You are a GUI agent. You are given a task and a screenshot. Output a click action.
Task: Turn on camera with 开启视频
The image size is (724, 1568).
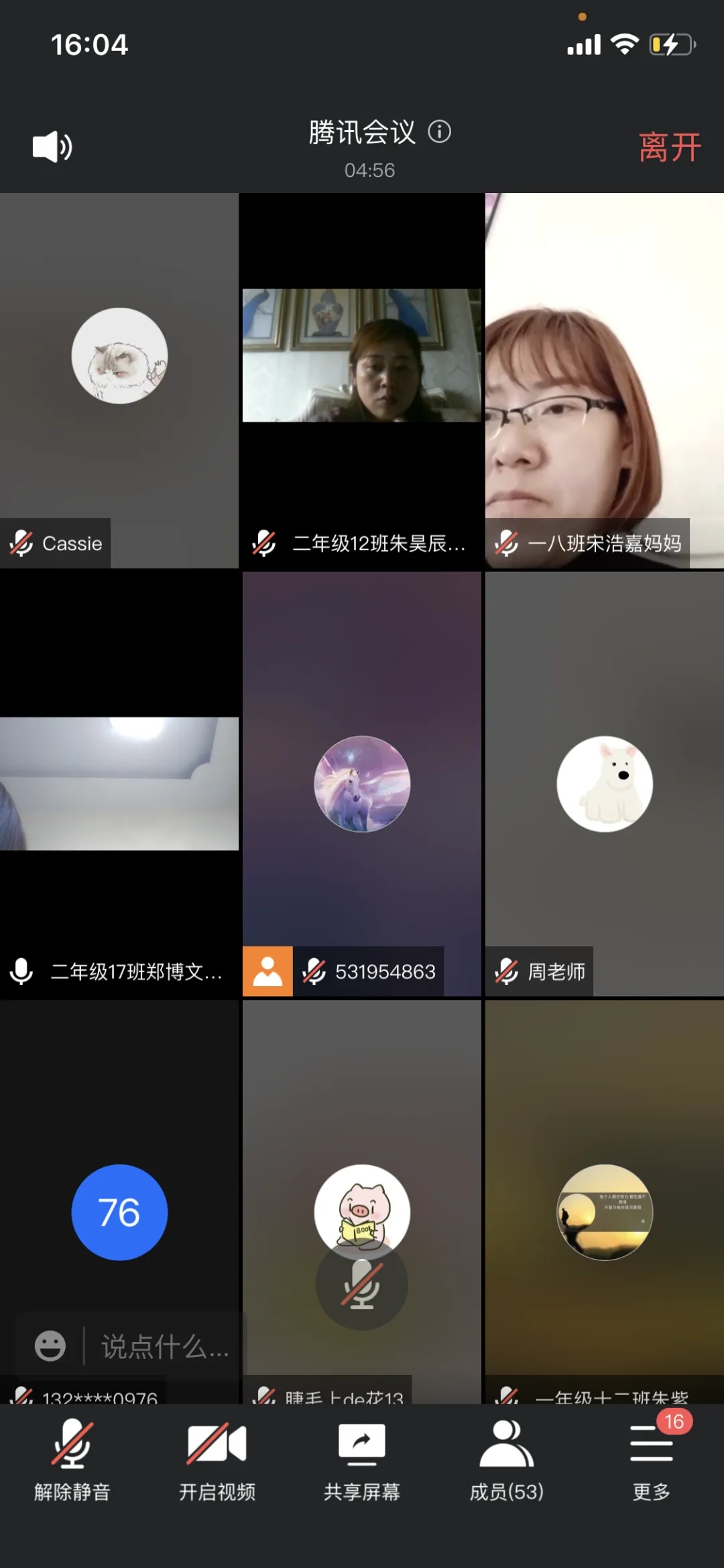click(x=217, y=1460)
